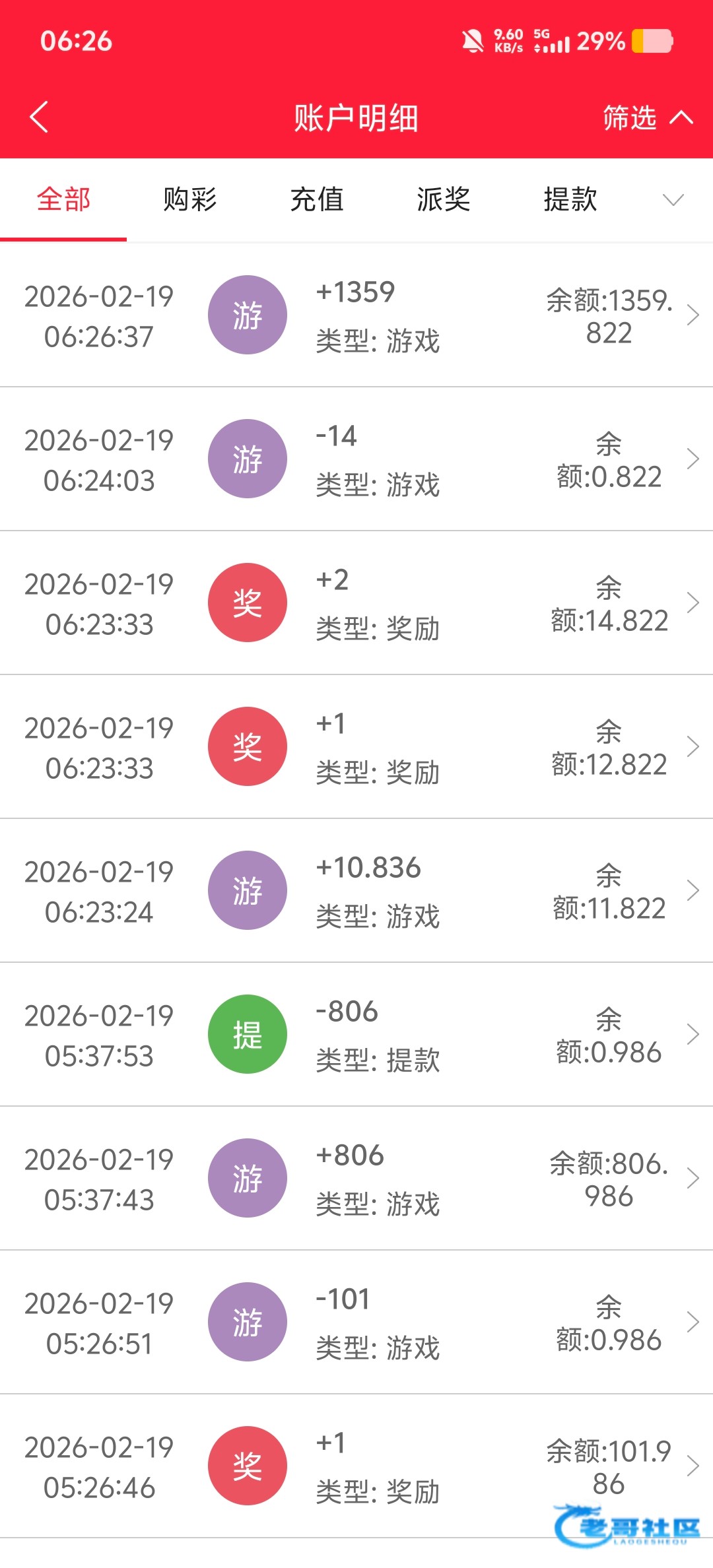713x1568 pixels.
Task: Go back from 账户明细 page
Action: pyautogui.click(x=40, y=117)
